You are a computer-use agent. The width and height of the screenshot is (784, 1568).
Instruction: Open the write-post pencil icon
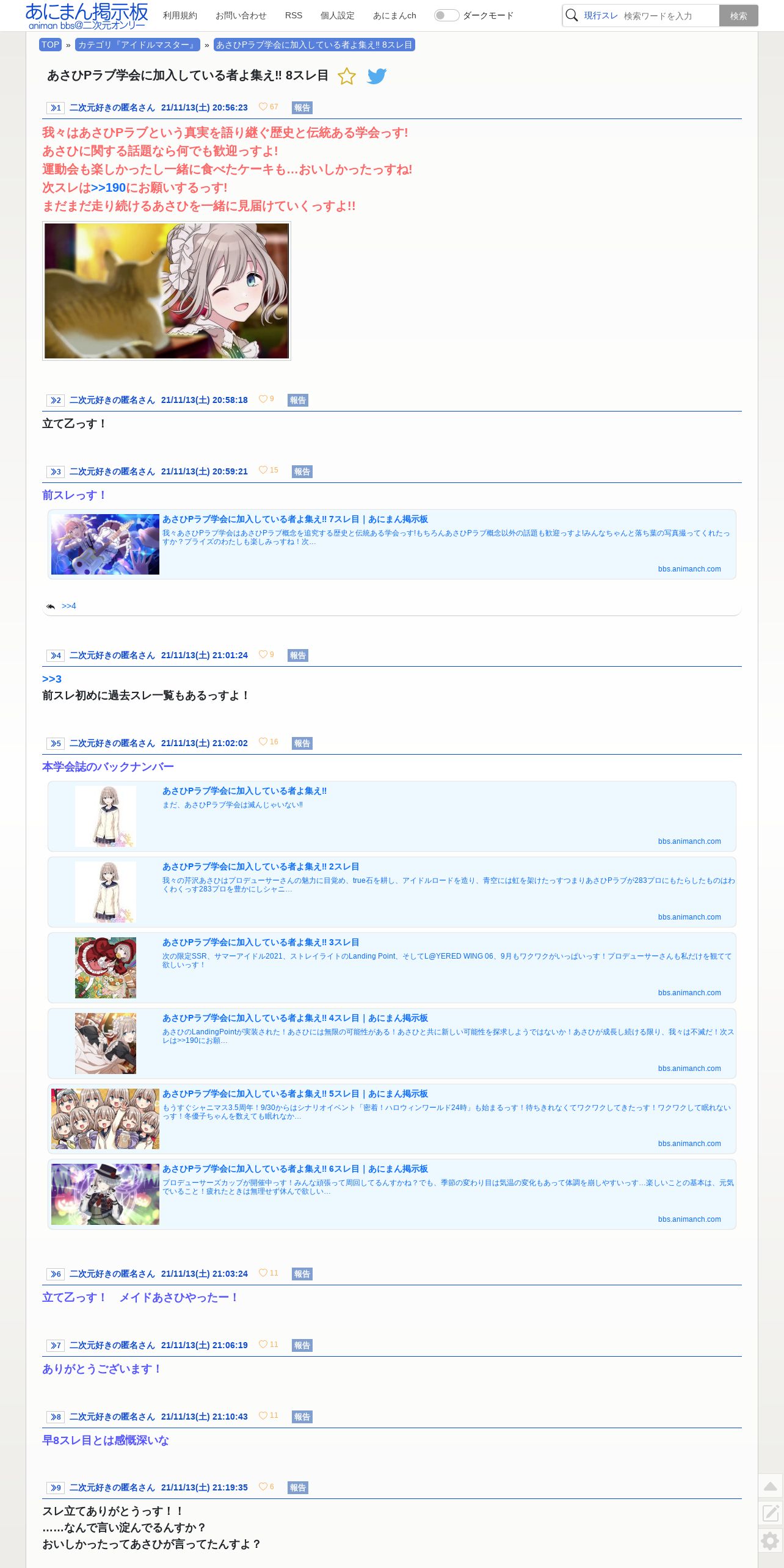[x=771, y=1513]
